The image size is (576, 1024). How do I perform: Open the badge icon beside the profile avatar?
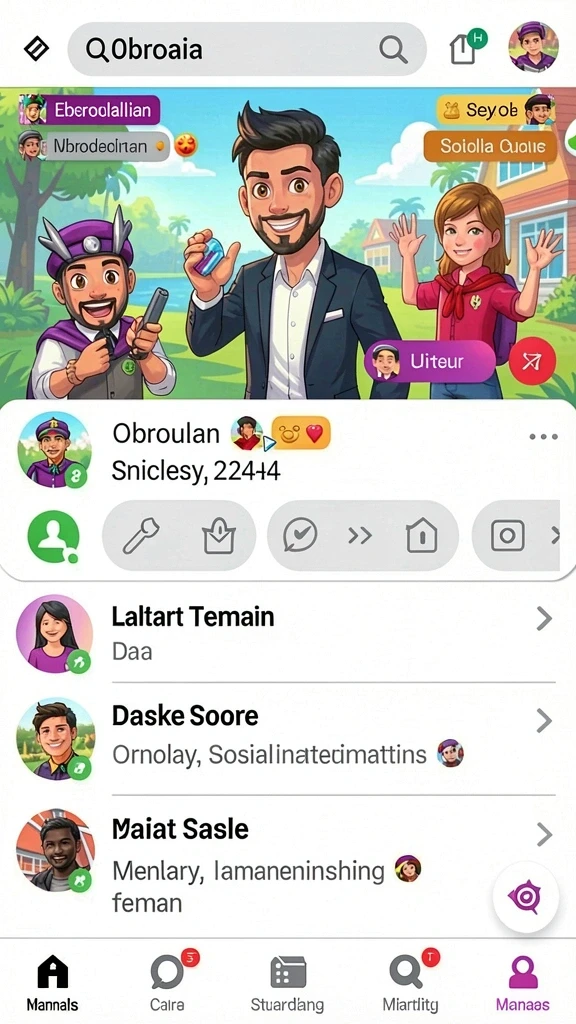coord(467,47)
